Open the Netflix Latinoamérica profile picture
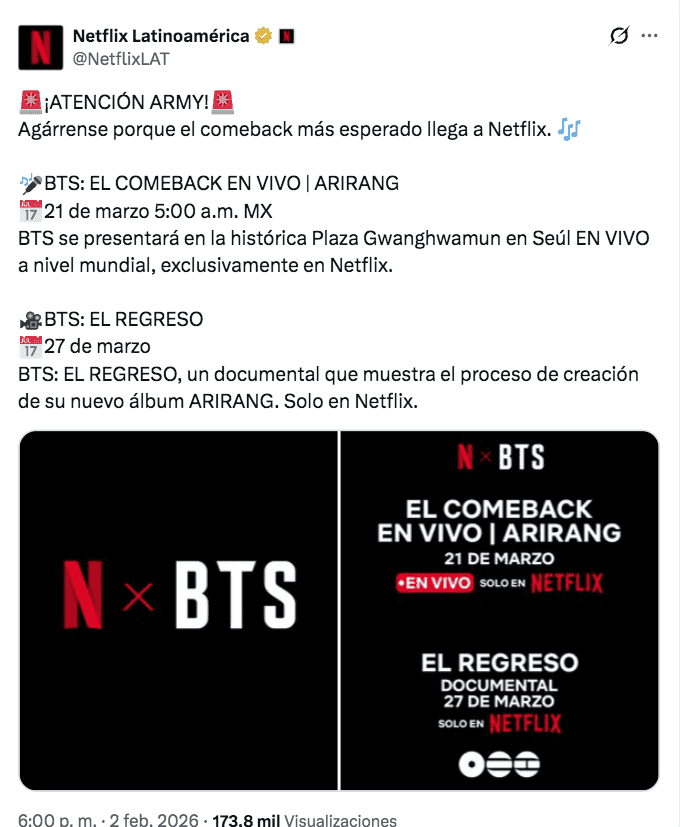Screen dimensions: 680x827 coord(40,47)
